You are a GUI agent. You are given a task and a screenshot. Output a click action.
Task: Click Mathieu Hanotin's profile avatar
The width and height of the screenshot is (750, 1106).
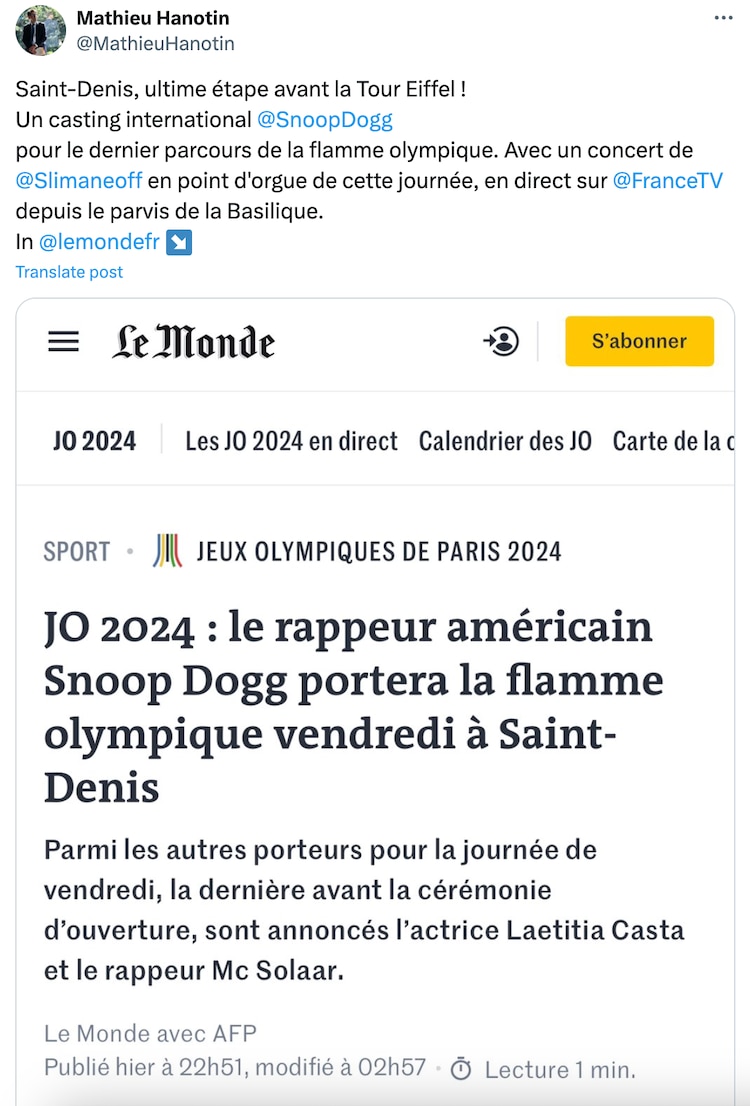point(38,31)
